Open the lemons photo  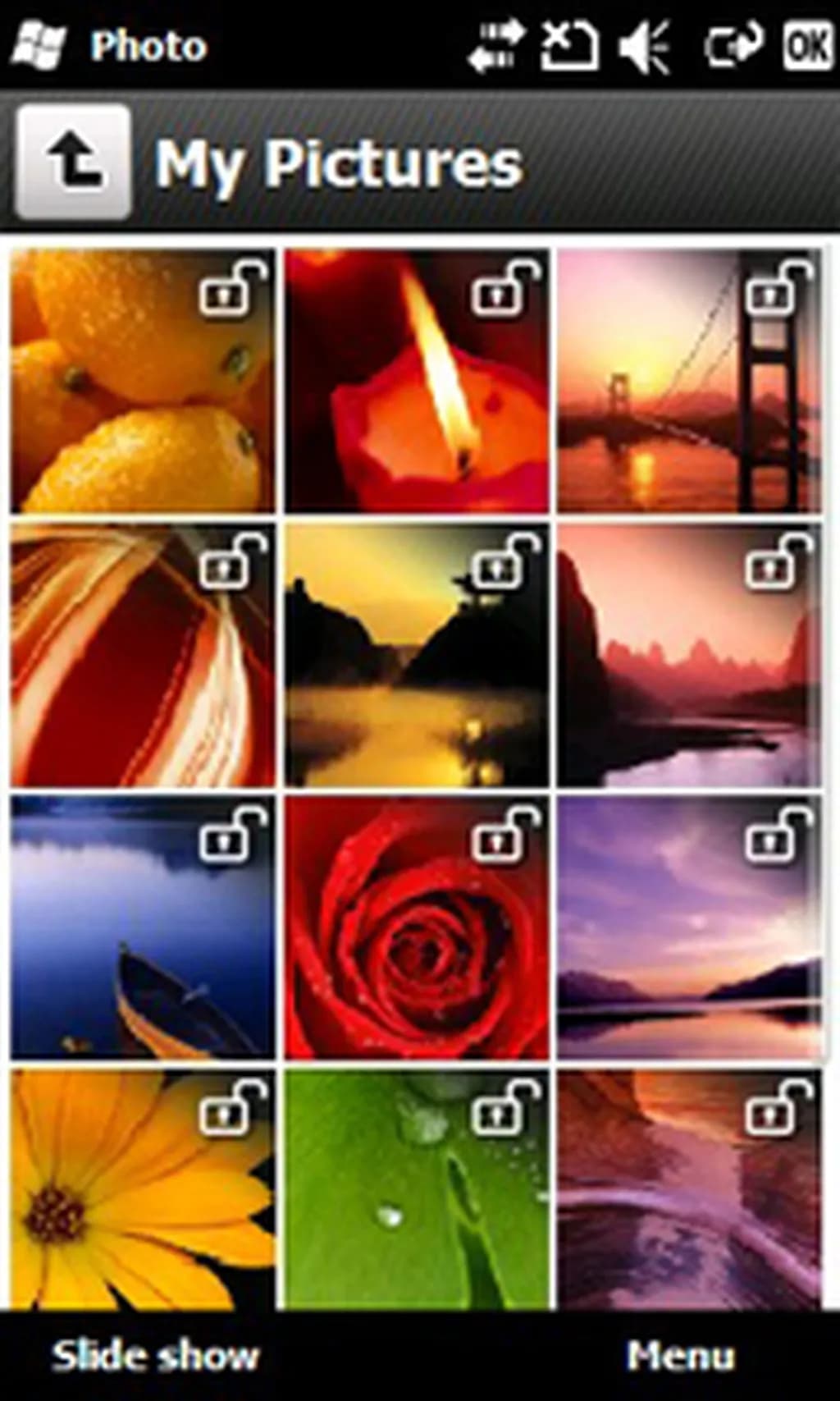pyautogui.click(x=143, y=382)
